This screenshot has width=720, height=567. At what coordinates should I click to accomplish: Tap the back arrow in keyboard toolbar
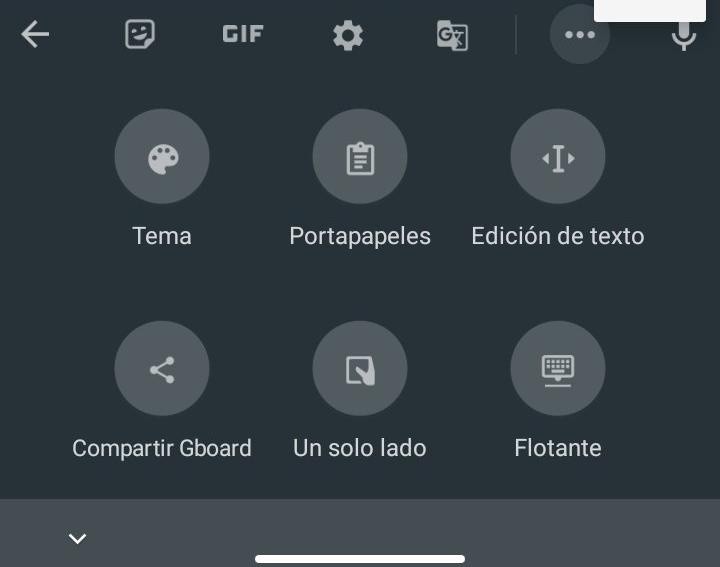point(35,35)
